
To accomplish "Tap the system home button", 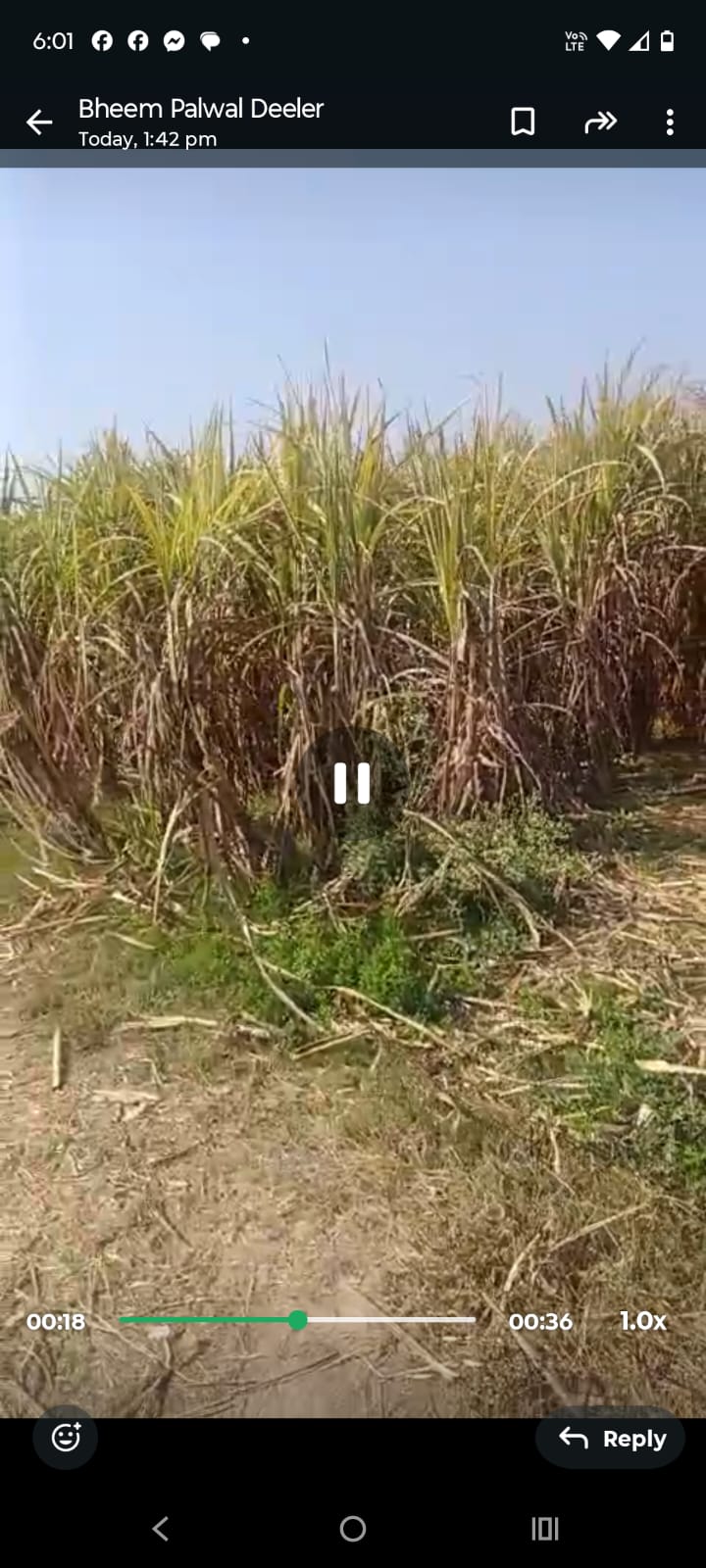I will click(353, 1529).
